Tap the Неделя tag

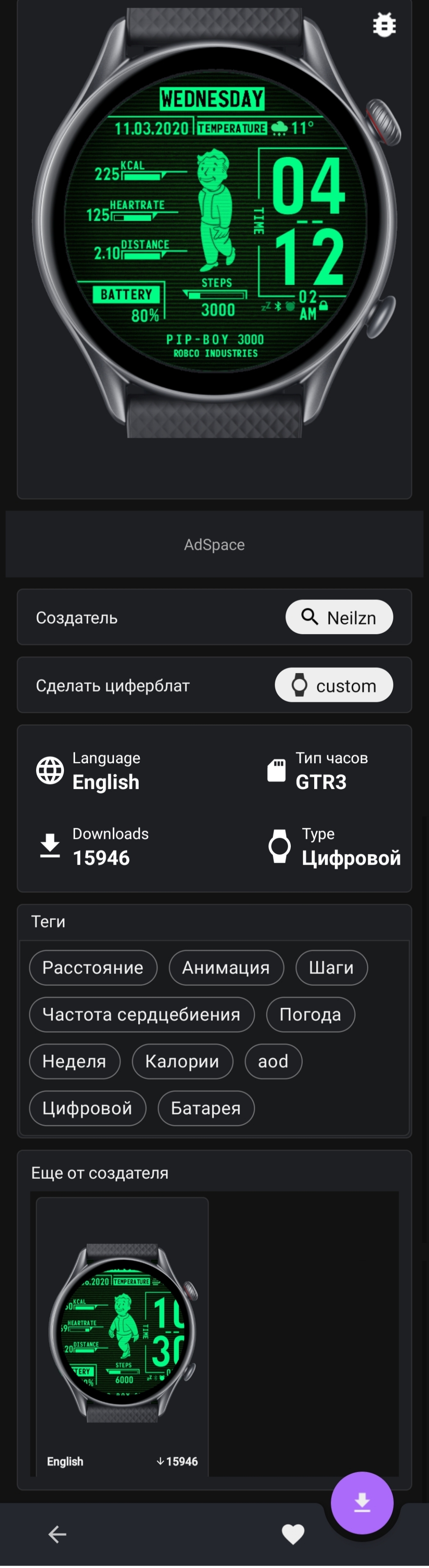click(74, 1061)
